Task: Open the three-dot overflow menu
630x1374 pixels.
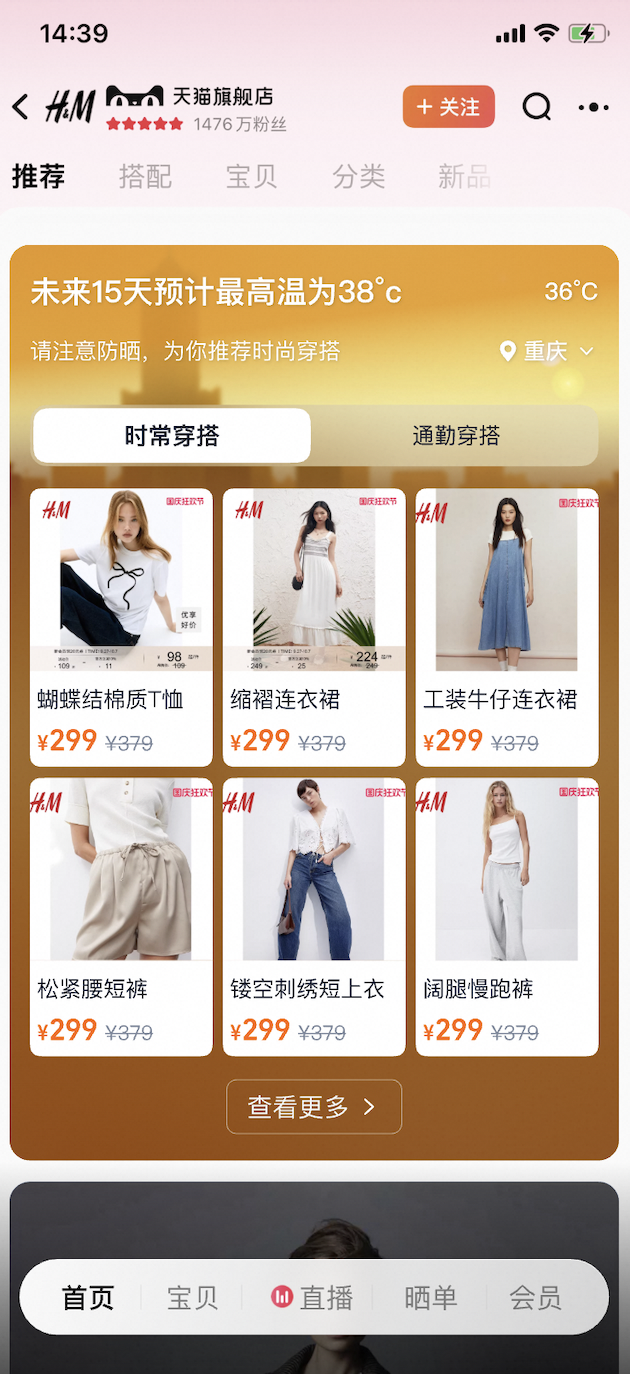Action: 593,107
